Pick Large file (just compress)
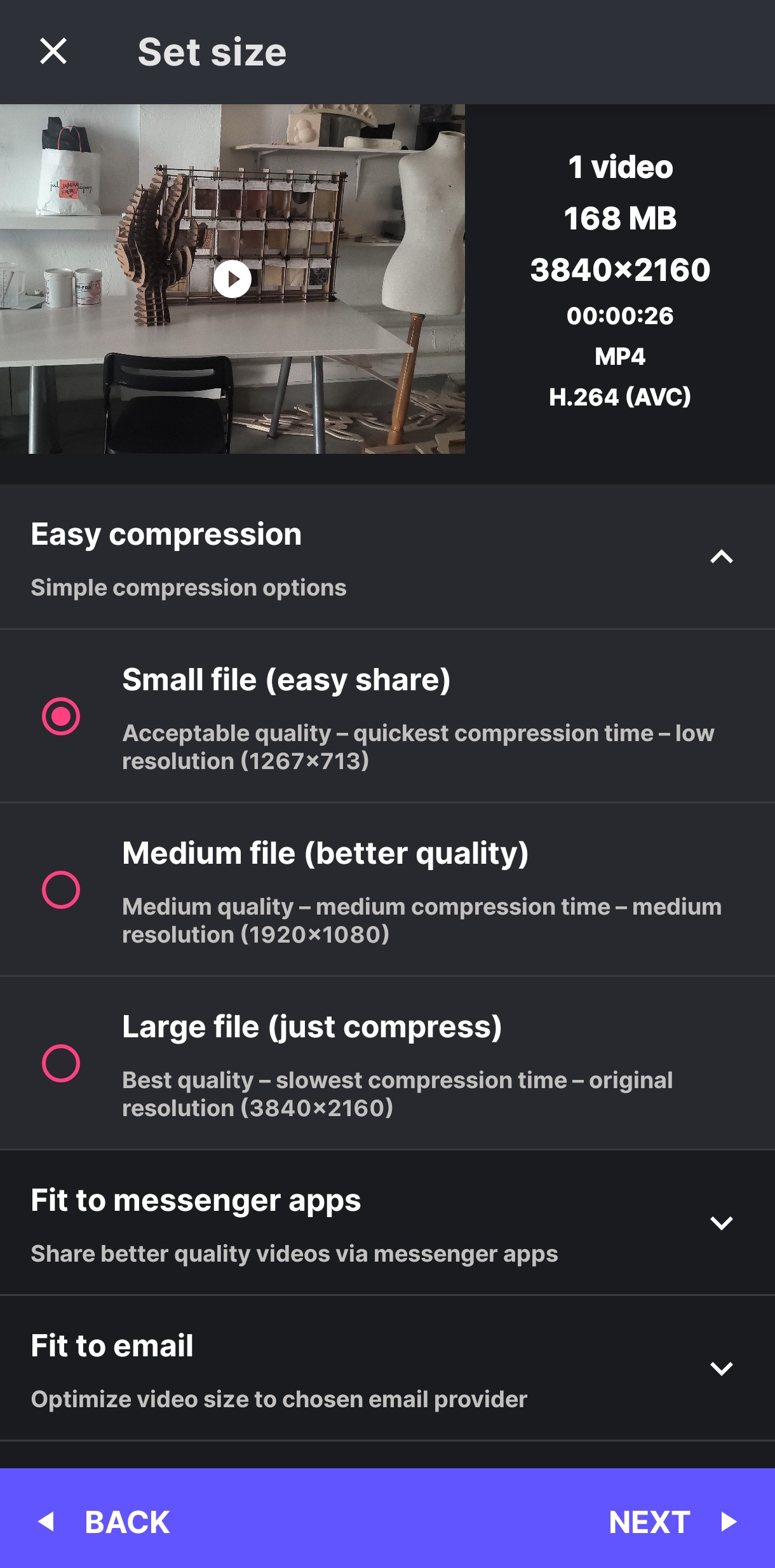 (387, 1063)
